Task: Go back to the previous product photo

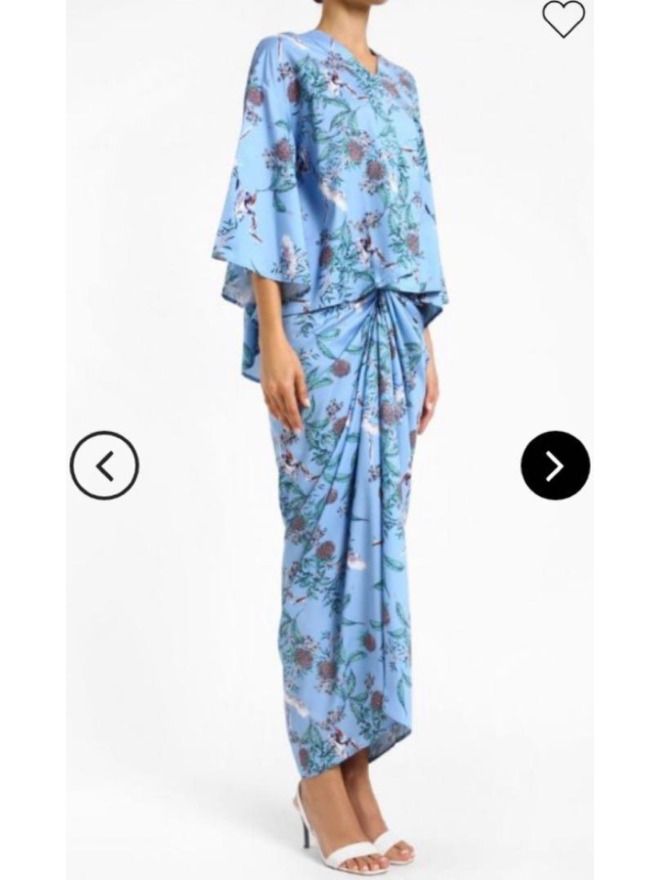Action: 104,465
